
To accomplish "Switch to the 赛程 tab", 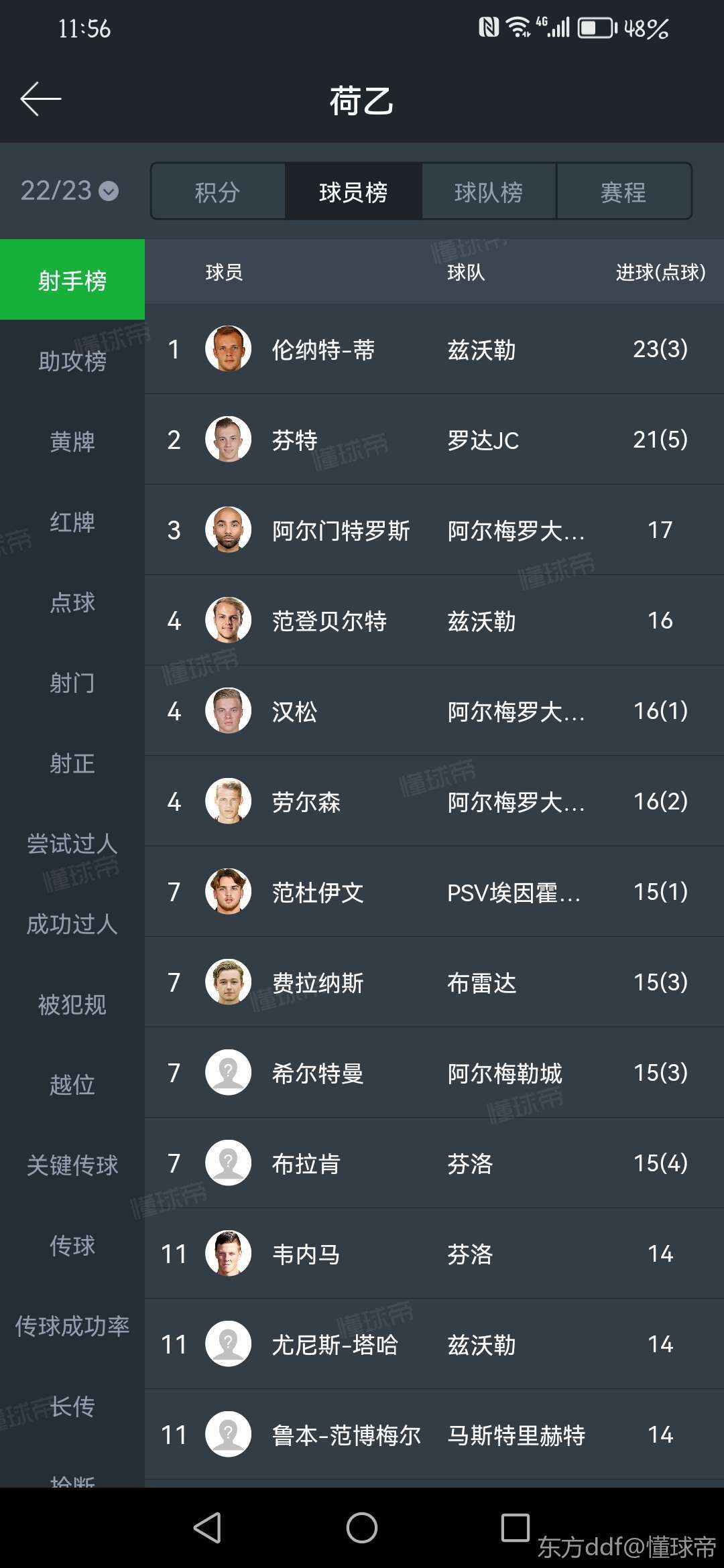I will pos(623,192).
